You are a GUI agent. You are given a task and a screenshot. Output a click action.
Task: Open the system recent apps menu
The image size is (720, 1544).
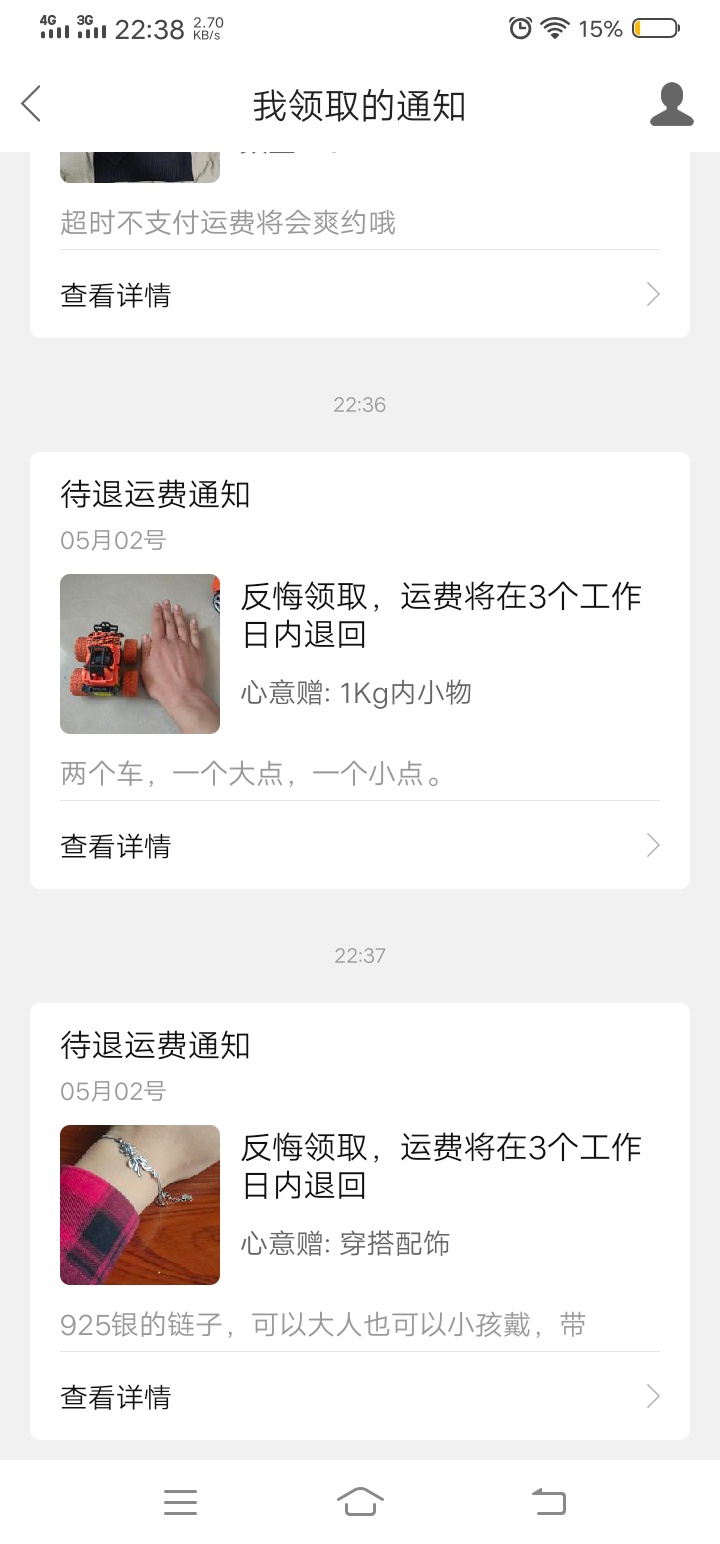tap(180, 1502)
